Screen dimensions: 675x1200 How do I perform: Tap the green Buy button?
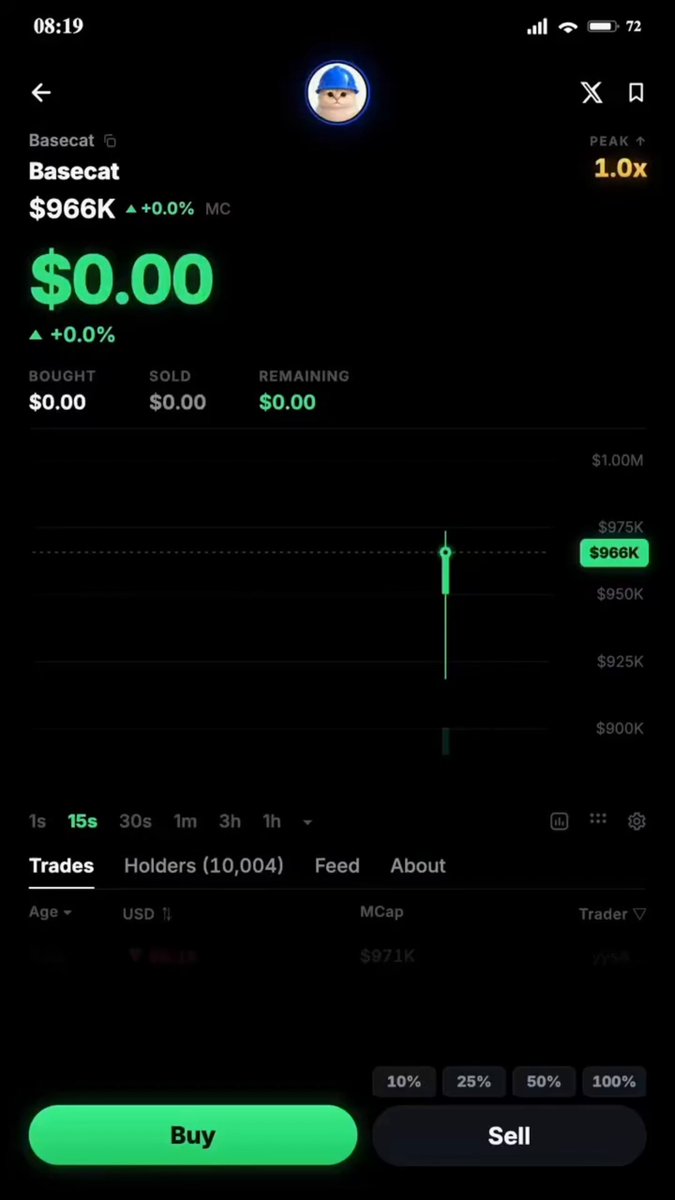coord(193,1135)
